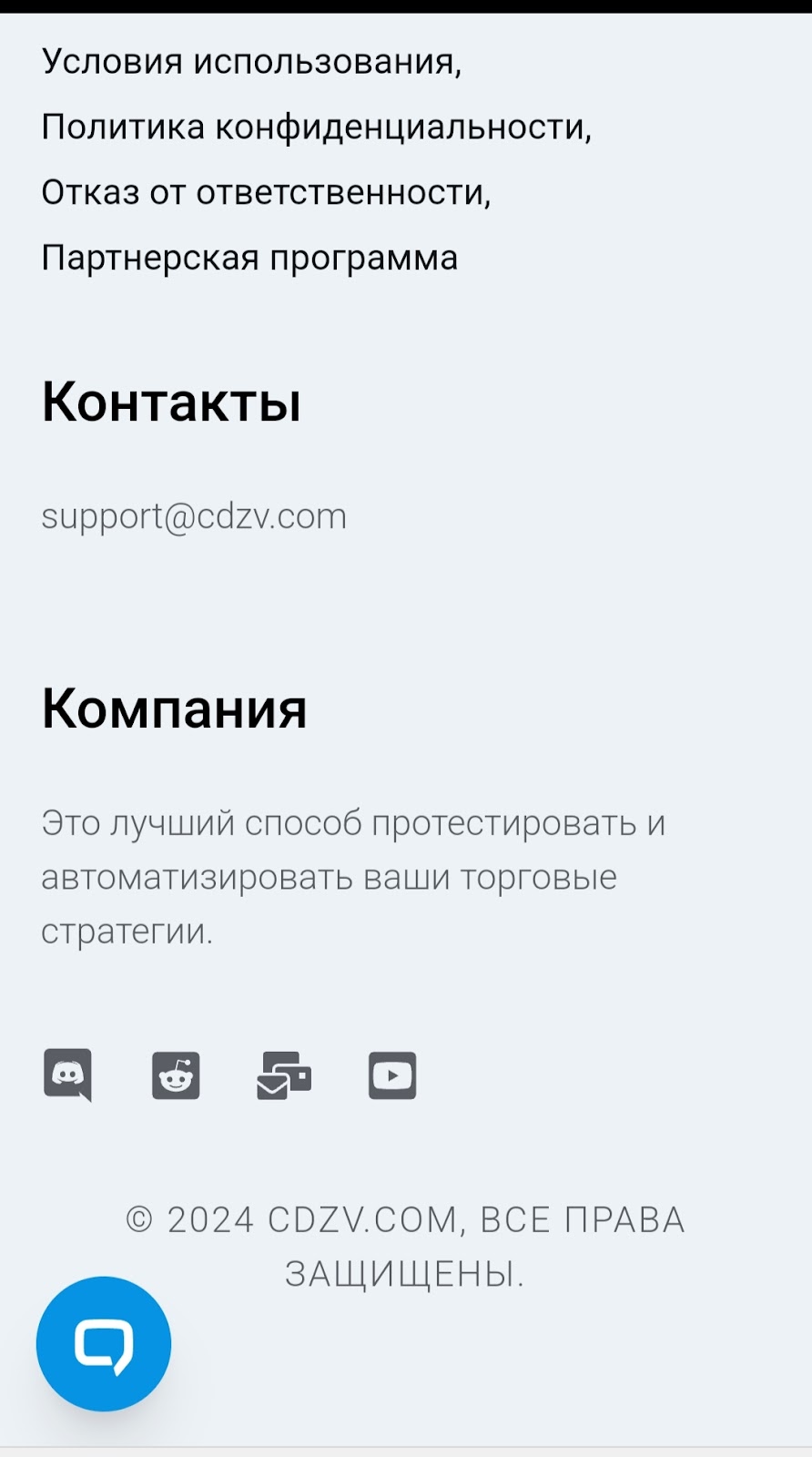The image size is (812, 1457).
Task: Tap the mail envelope icon
Action: tap(284, 1075)
